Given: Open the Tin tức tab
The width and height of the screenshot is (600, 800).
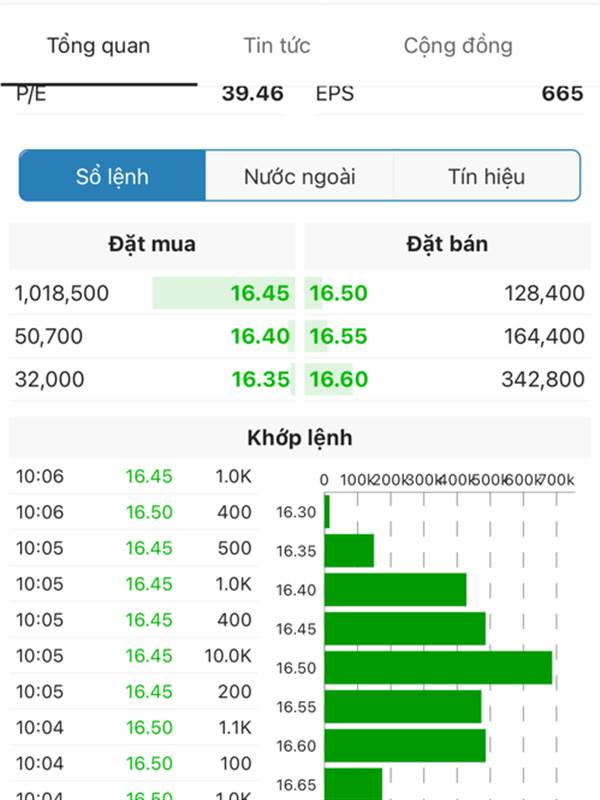Looking at the screenshot, I should [277, 46].
